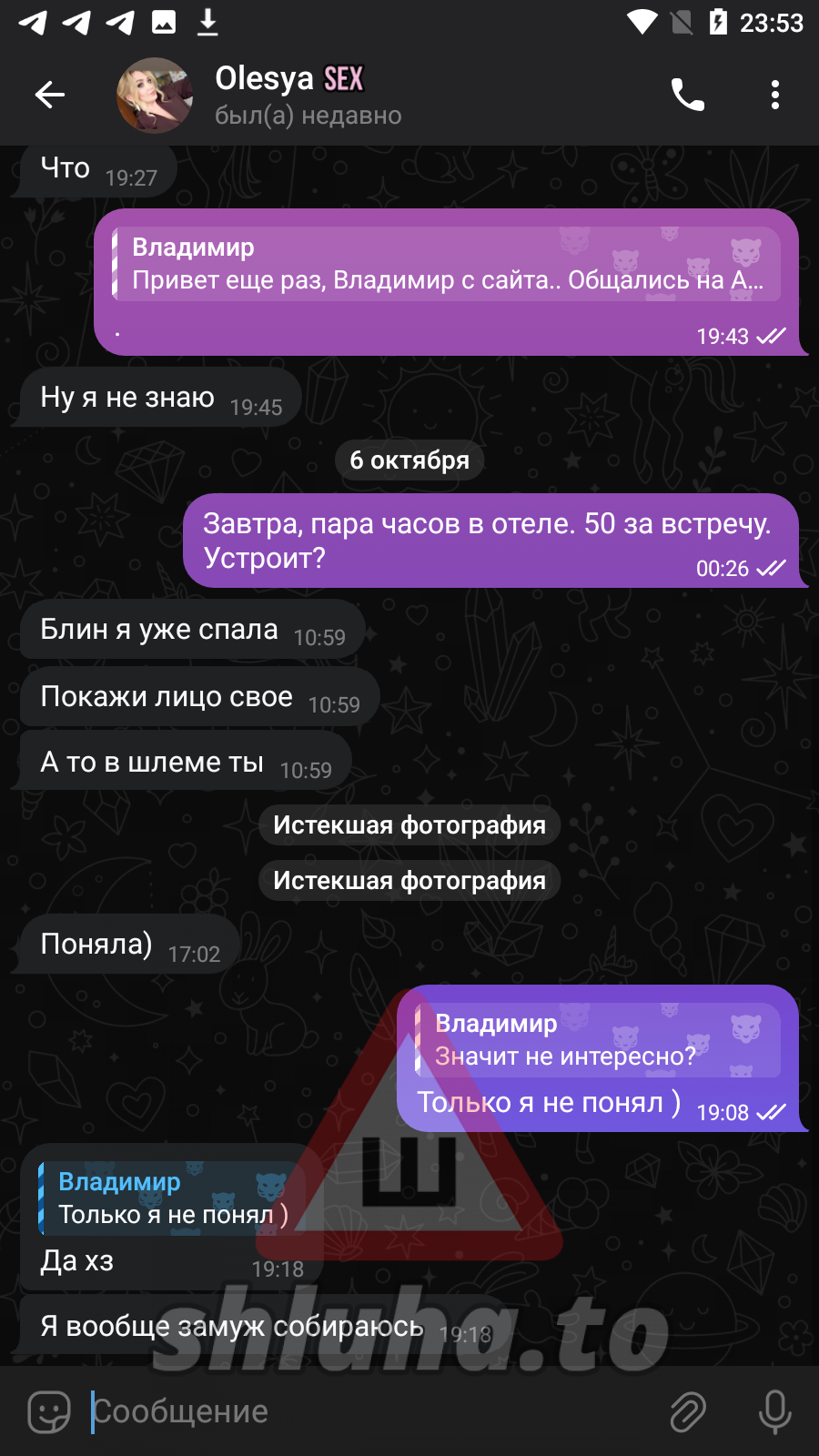Open Olesya's profile from the header
This screenshot has width=819, height=1456.
[x=289, y=95]
